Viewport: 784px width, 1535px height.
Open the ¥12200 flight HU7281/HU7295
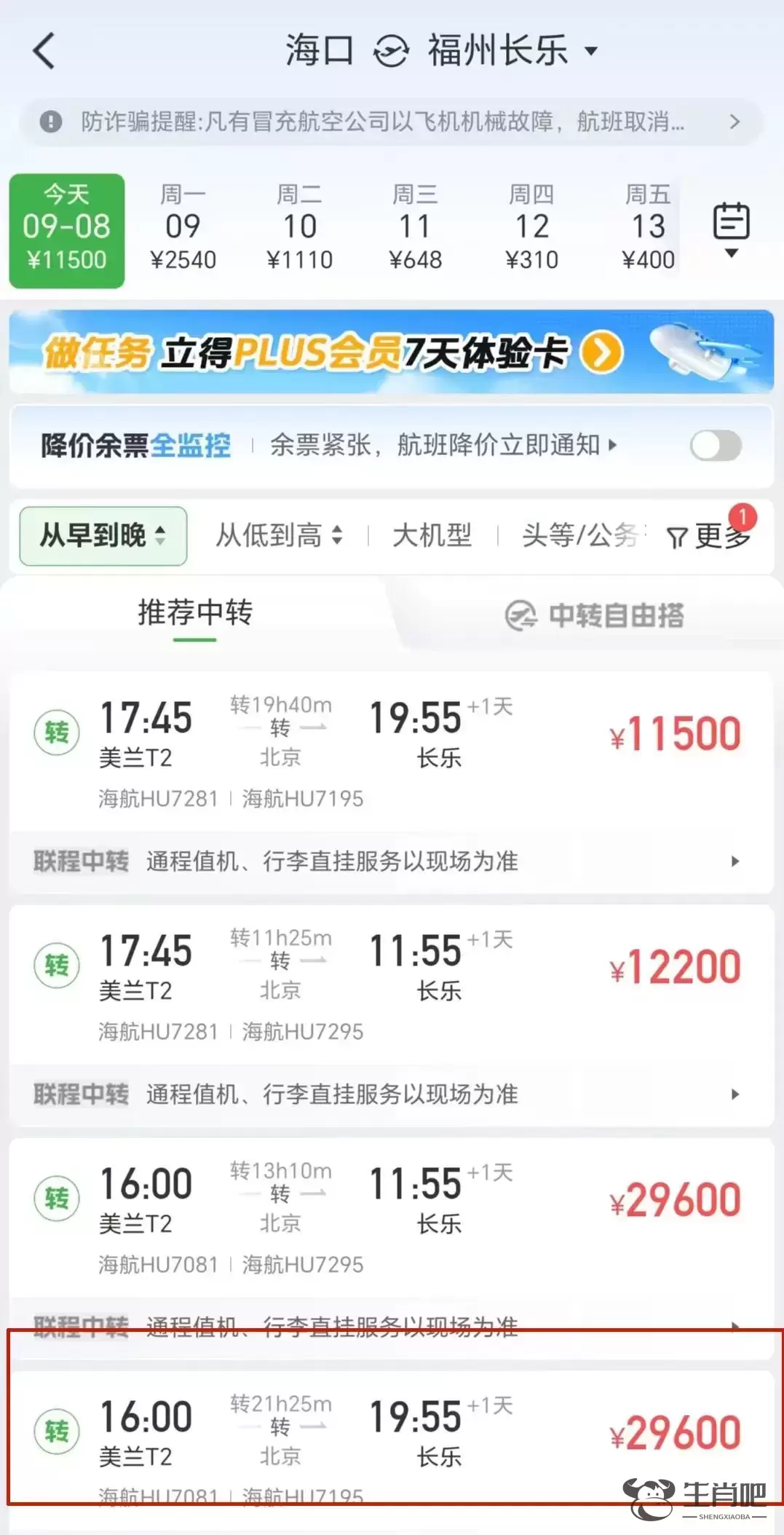pyautogui.click(x=392, y=983)
